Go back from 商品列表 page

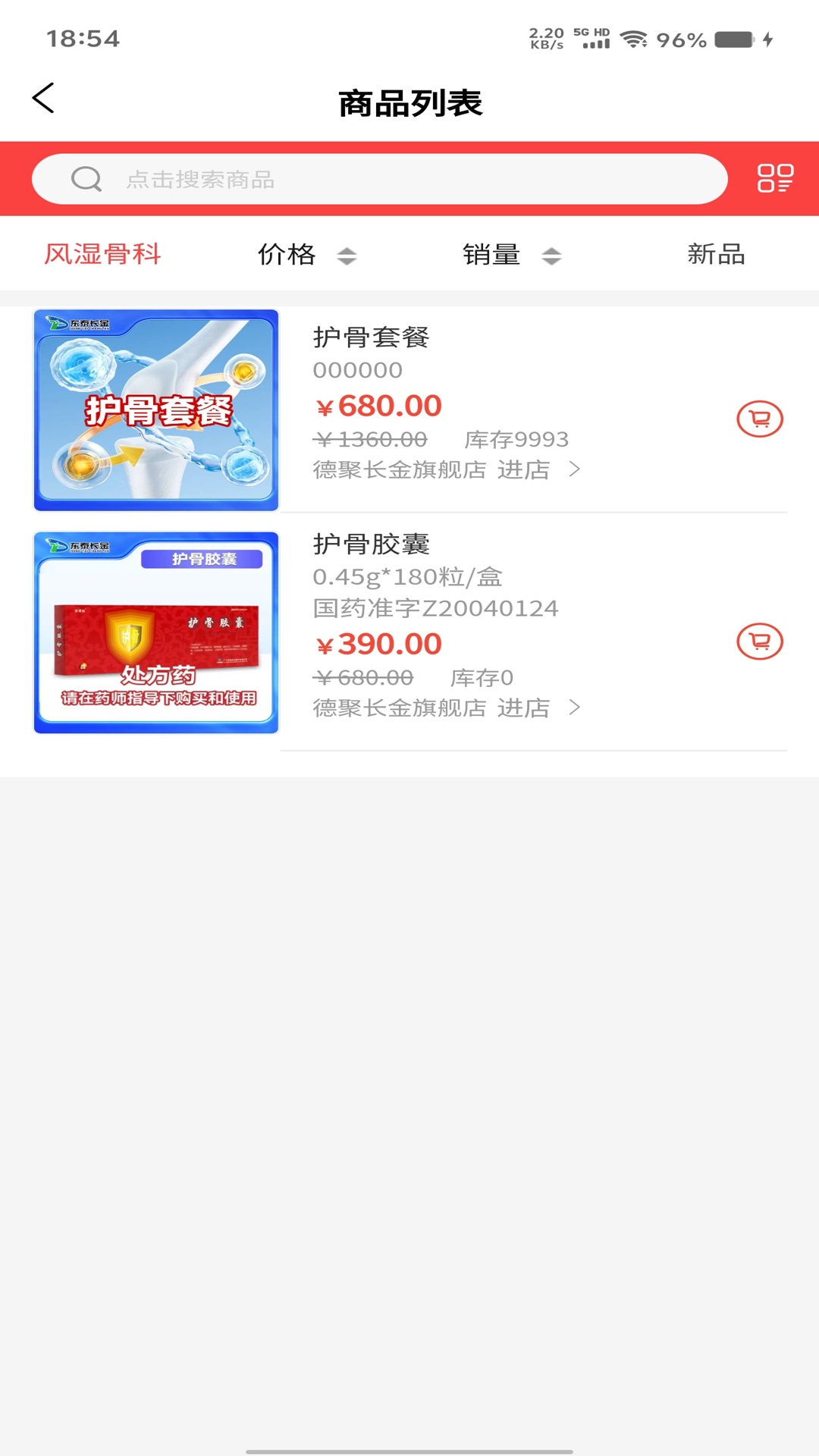pos(44,99)
